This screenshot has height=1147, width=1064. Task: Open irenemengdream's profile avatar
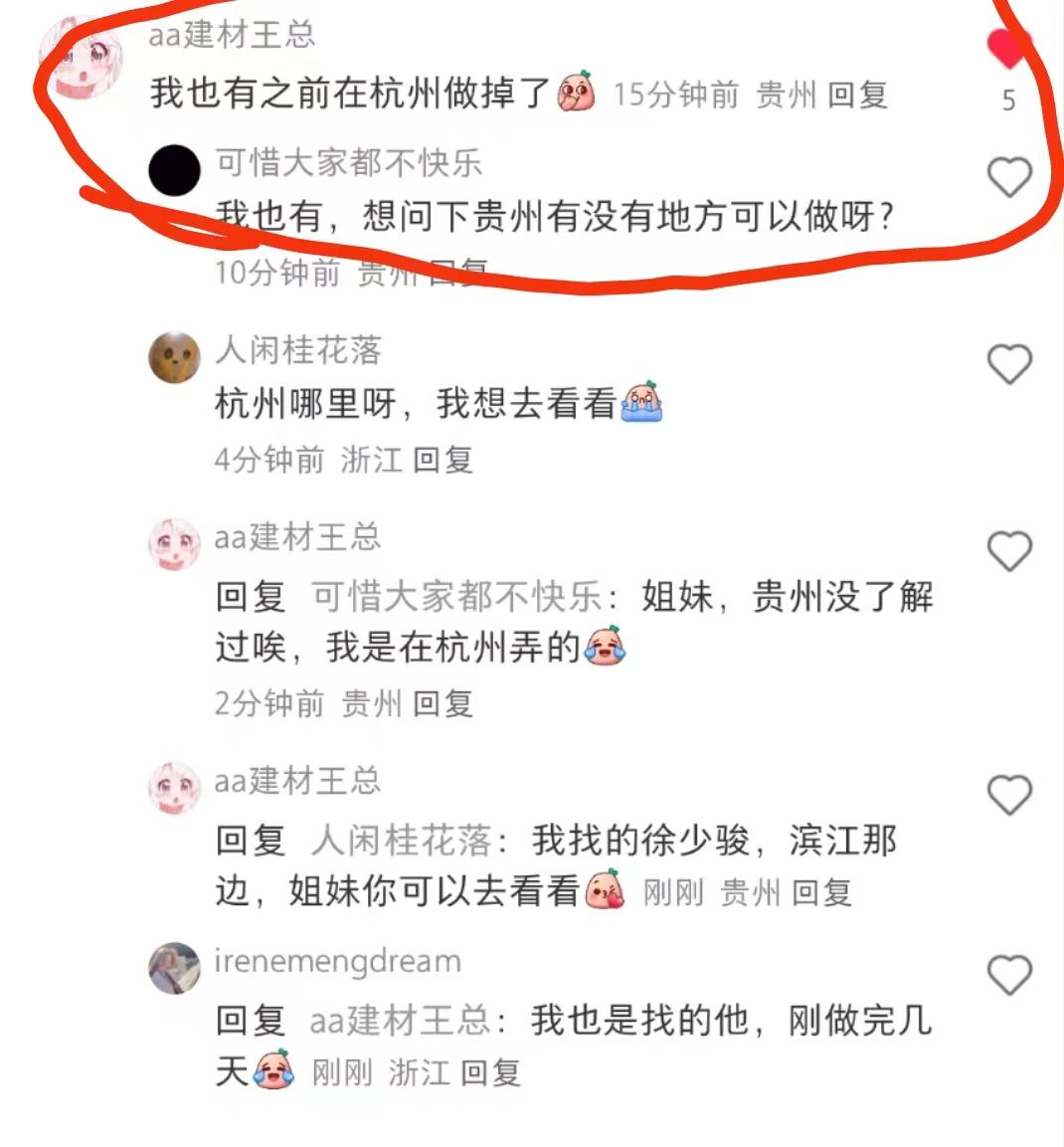(174, 967)
